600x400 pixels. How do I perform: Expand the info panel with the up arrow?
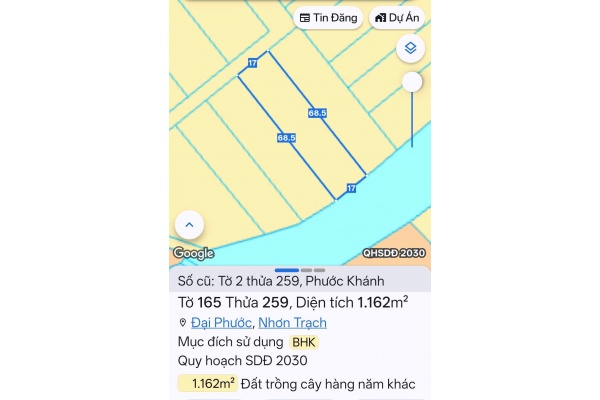tap(189, 225)
